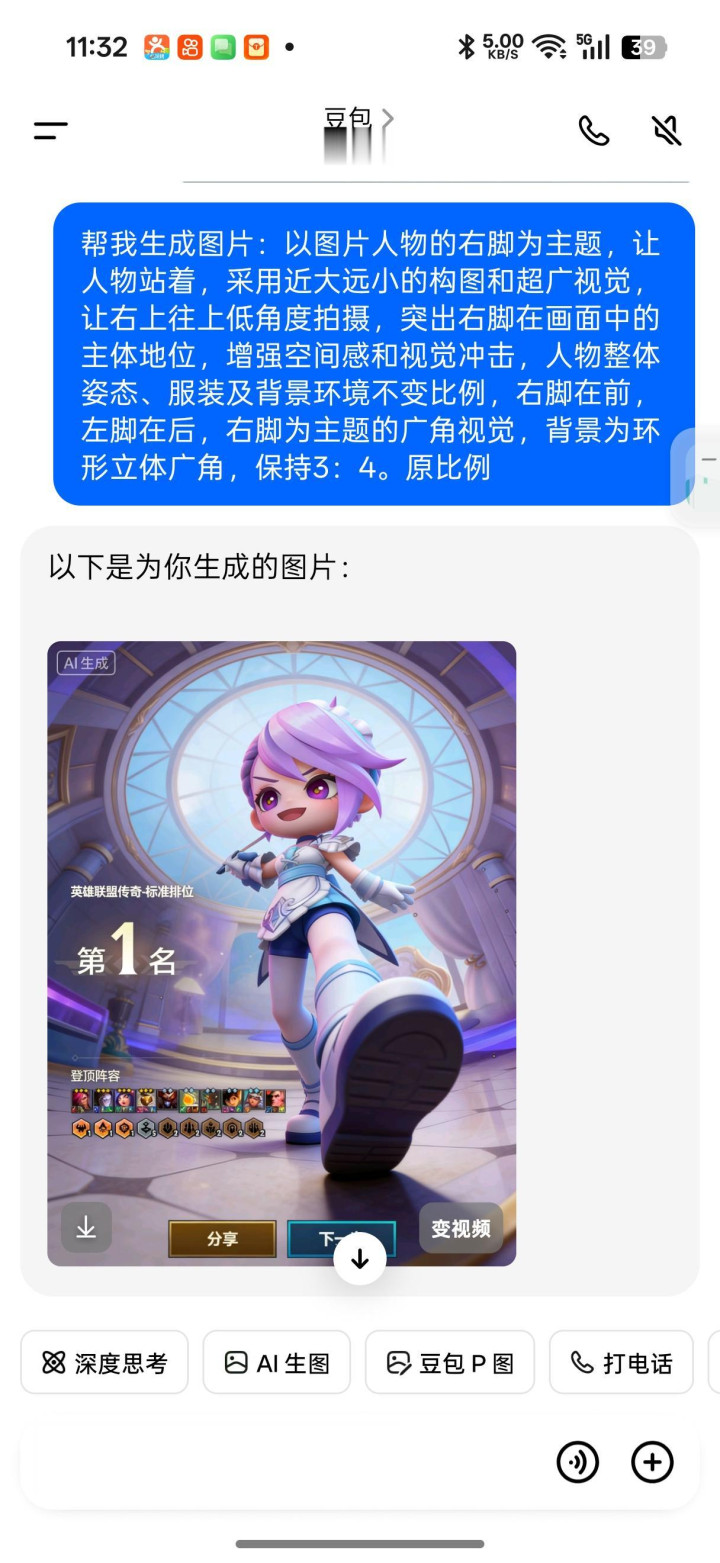Select the 深度思考 chip

105,1362
